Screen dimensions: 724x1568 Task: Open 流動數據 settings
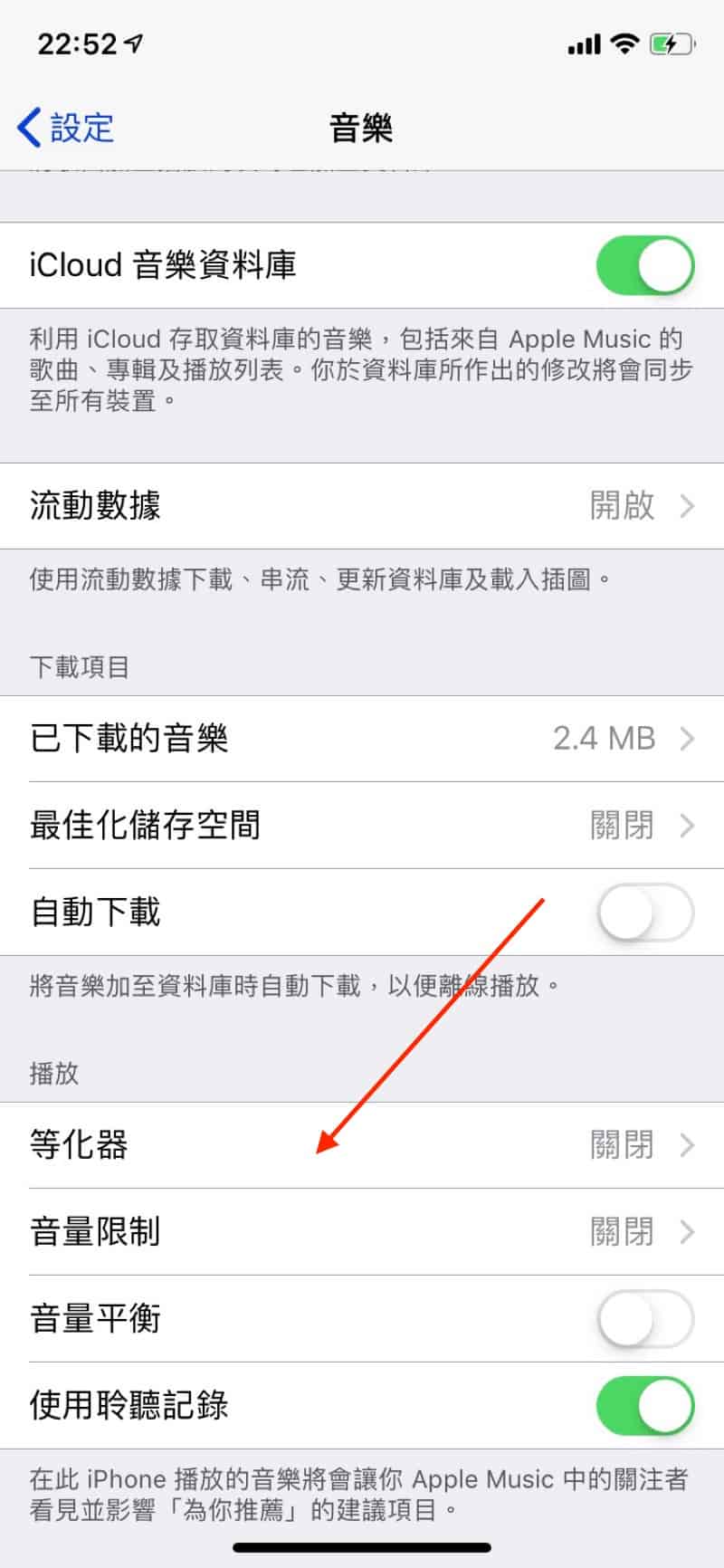362,505
